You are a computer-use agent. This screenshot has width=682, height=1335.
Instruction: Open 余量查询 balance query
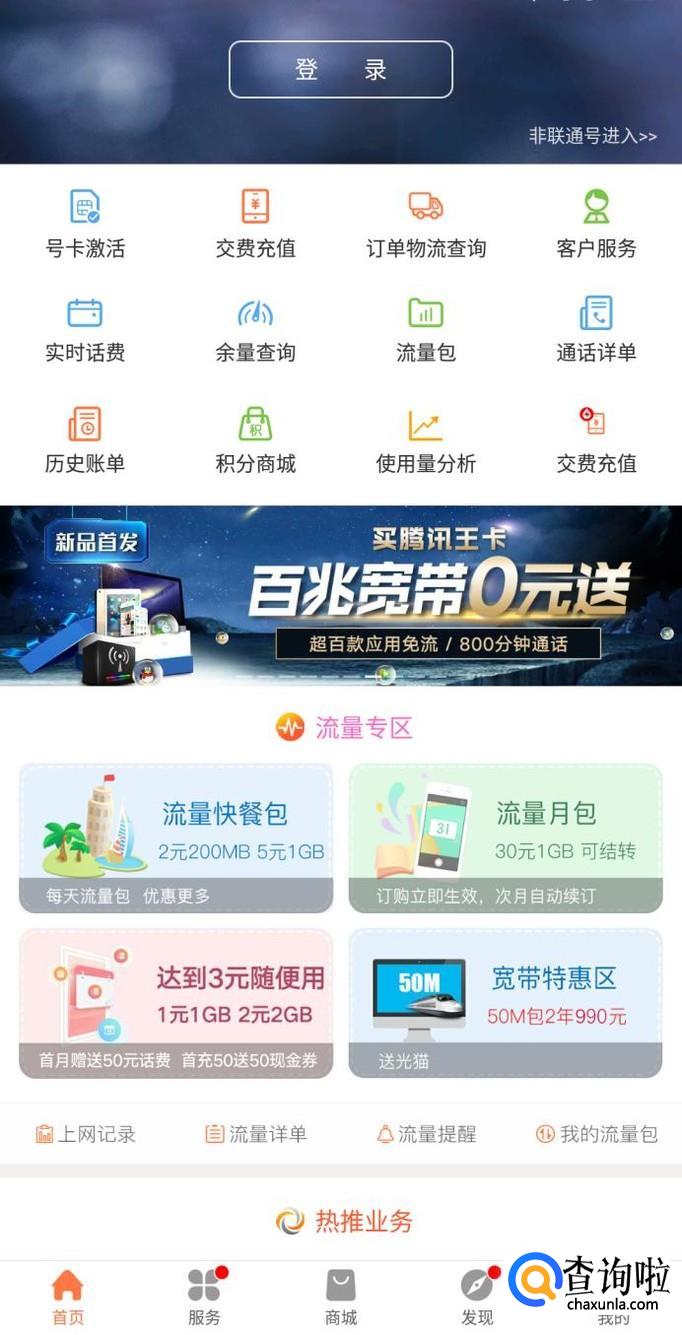coord(255,330)
